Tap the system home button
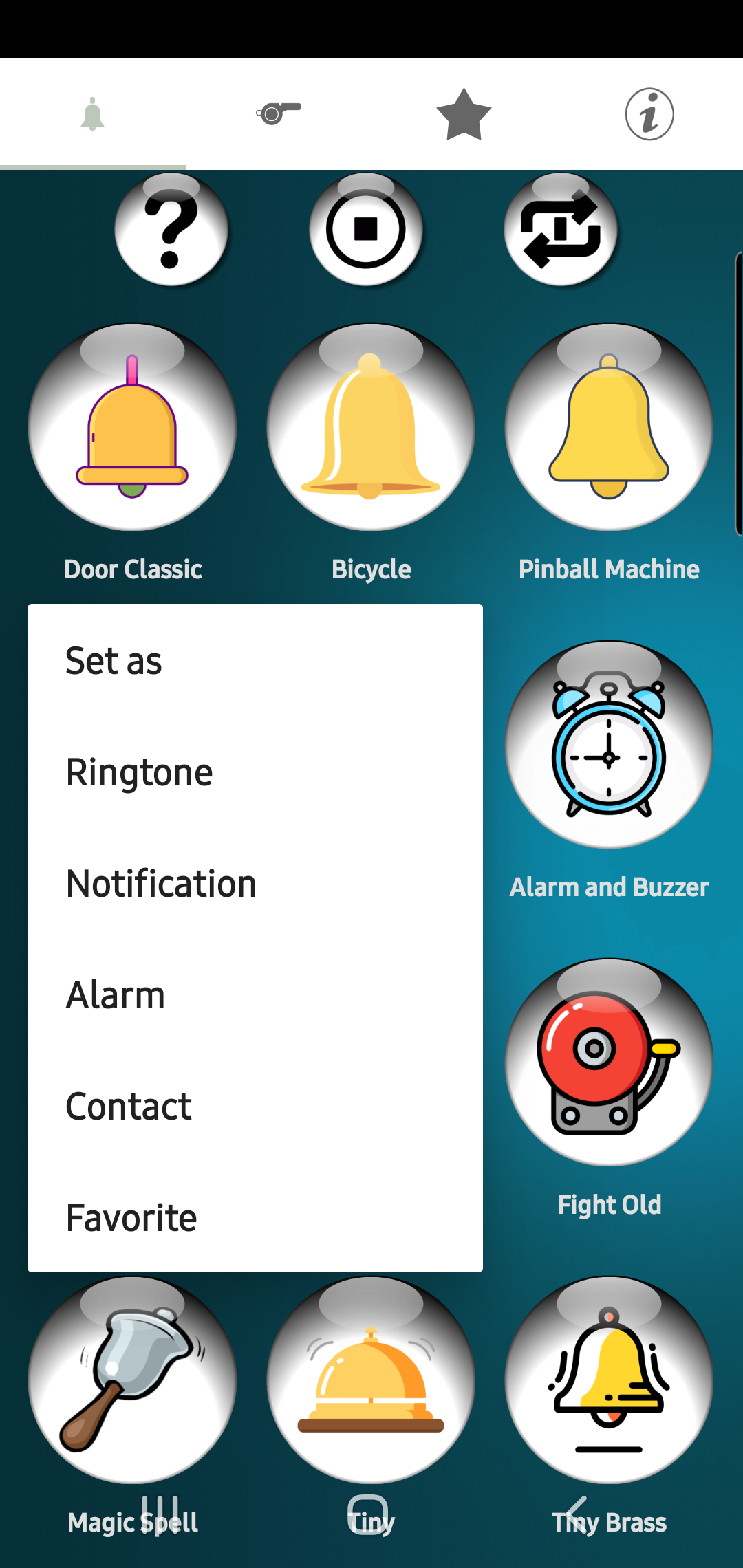 point(368,1513)
